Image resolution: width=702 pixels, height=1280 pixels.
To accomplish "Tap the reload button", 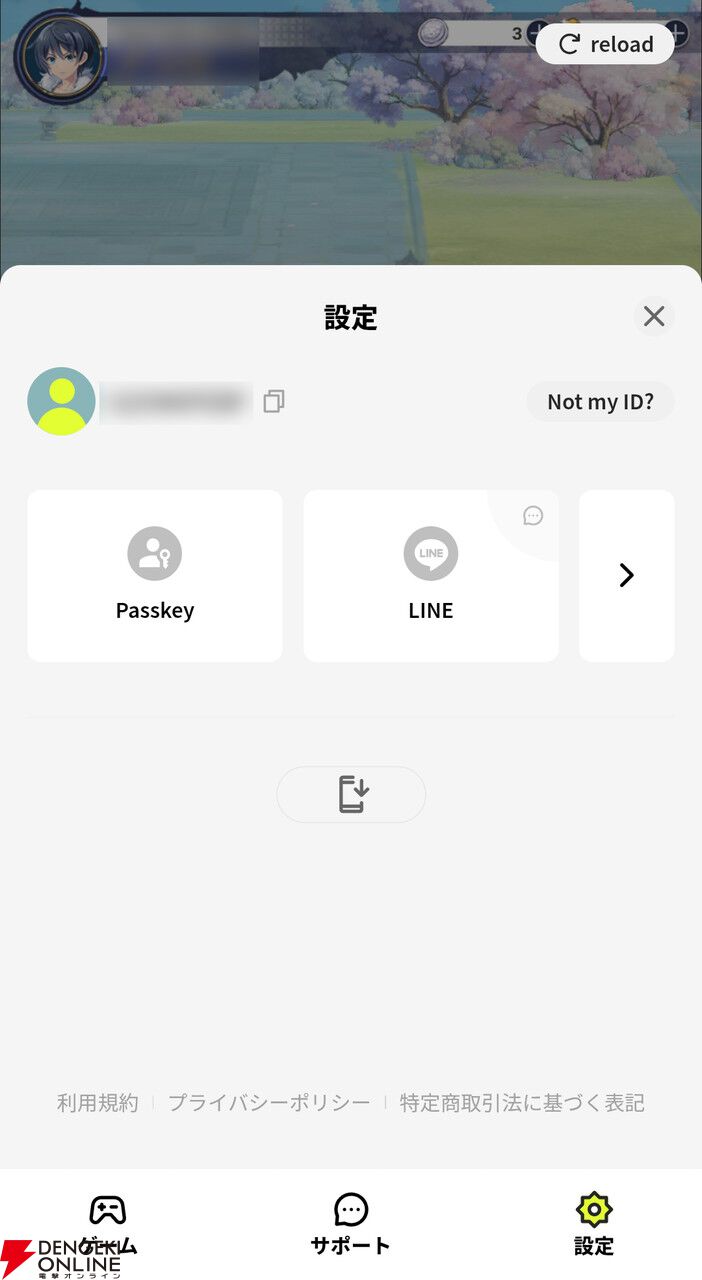I will pyautogui.click(x=605, y=44).
